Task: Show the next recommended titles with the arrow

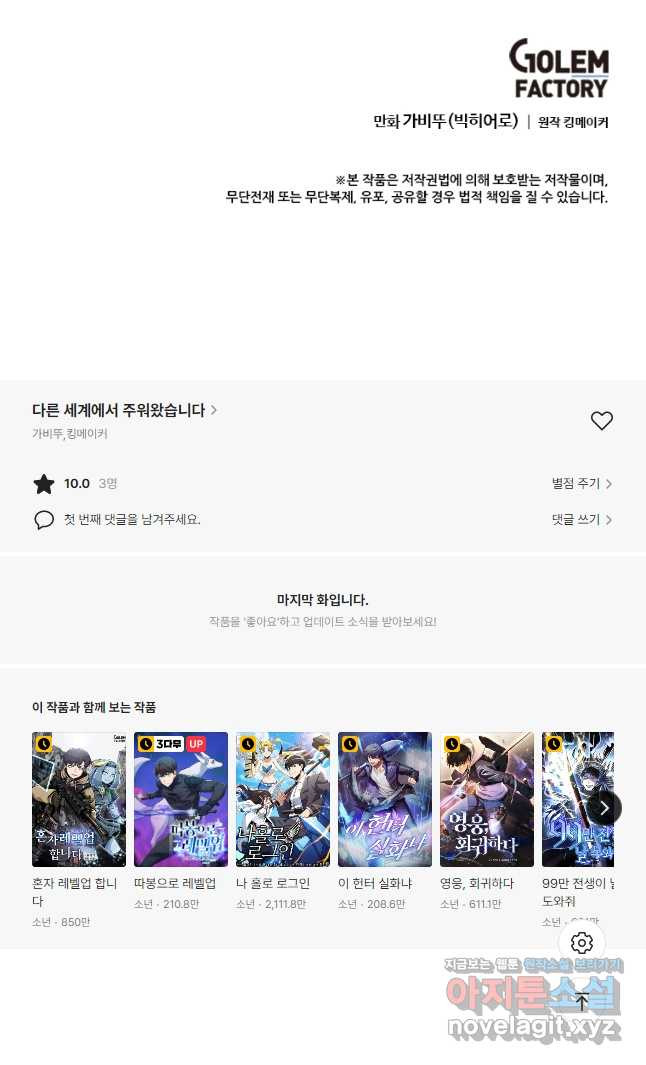Action: click(x=604, y=807)
